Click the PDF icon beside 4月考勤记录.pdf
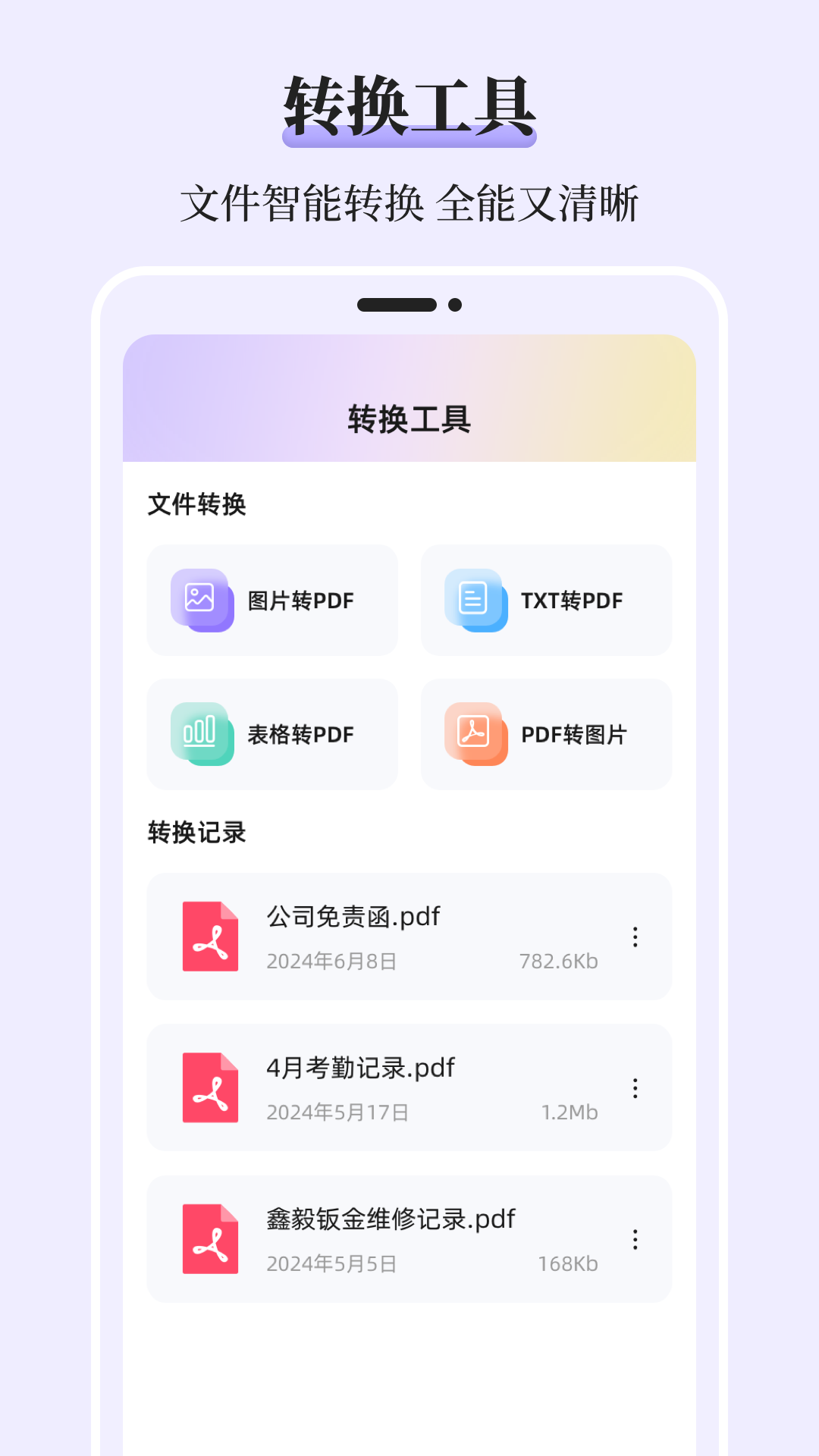 click(210, 1088)
